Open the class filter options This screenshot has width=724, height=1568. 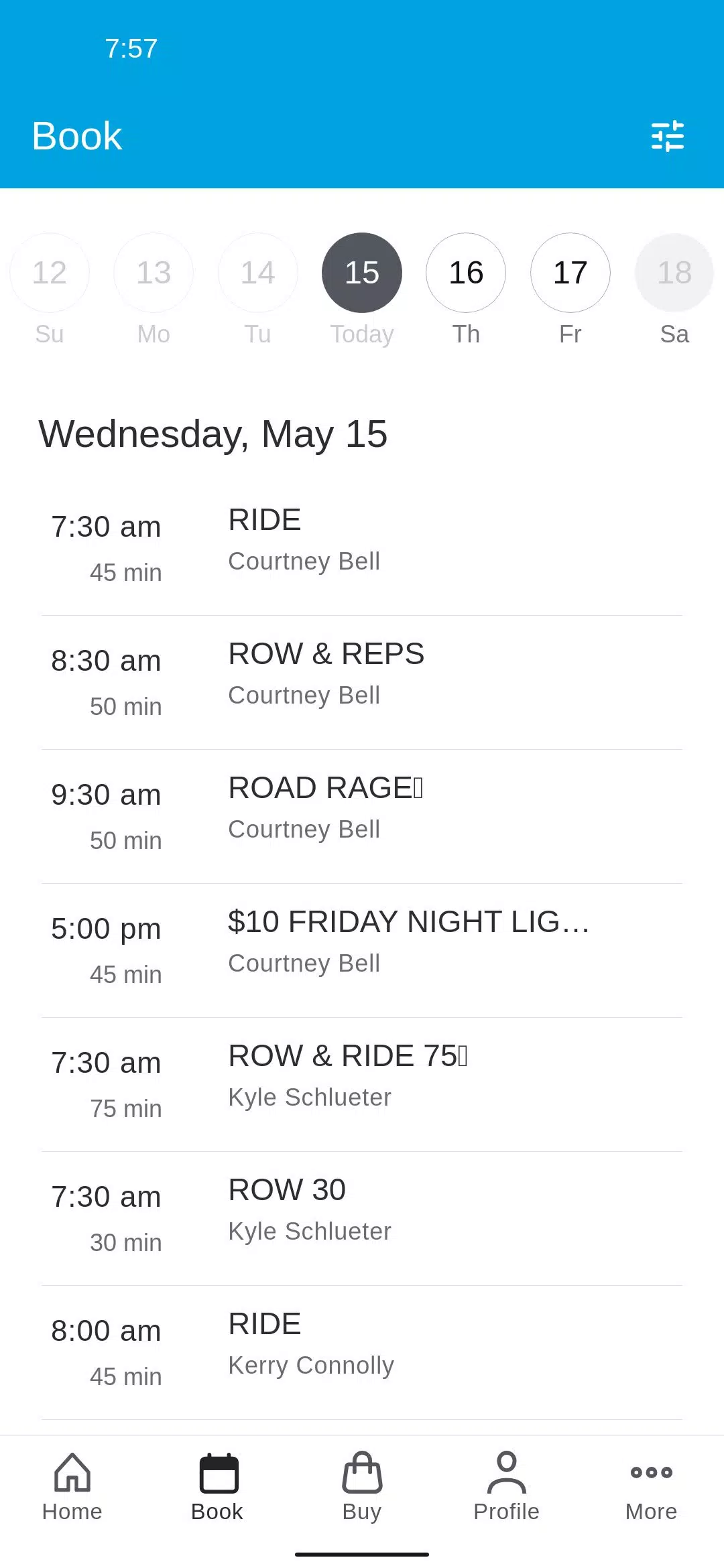[668, 136]
